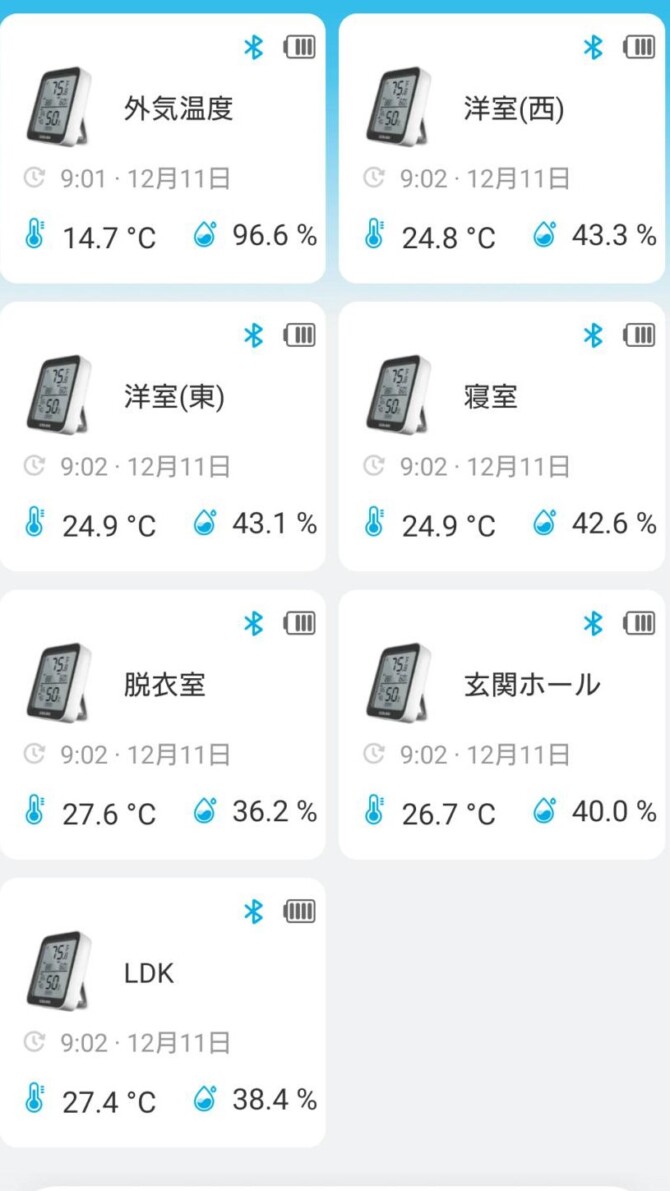Open the LDK sensor card
This screenshot has width=670, height=1191.
click(x=162, y=1013)
